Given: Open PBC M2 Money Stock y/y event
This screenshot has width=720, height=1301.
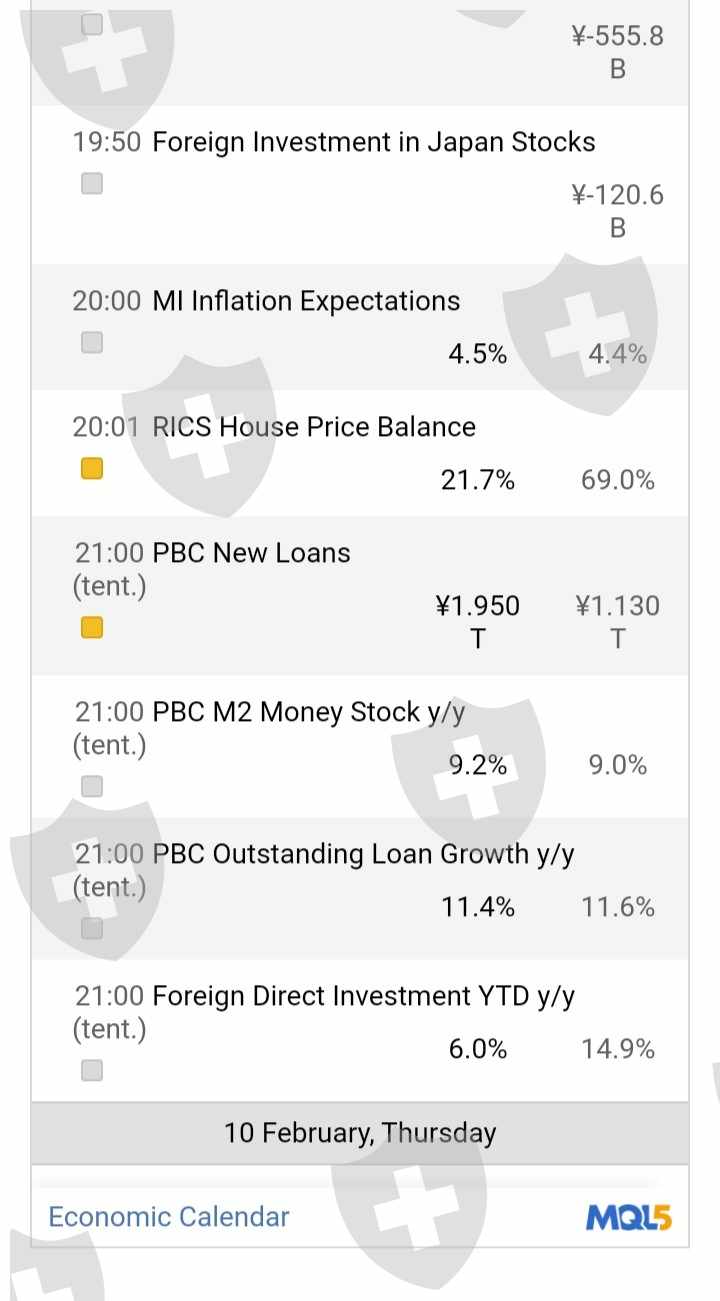Looking at the screenshot, I should pos(308,712).
